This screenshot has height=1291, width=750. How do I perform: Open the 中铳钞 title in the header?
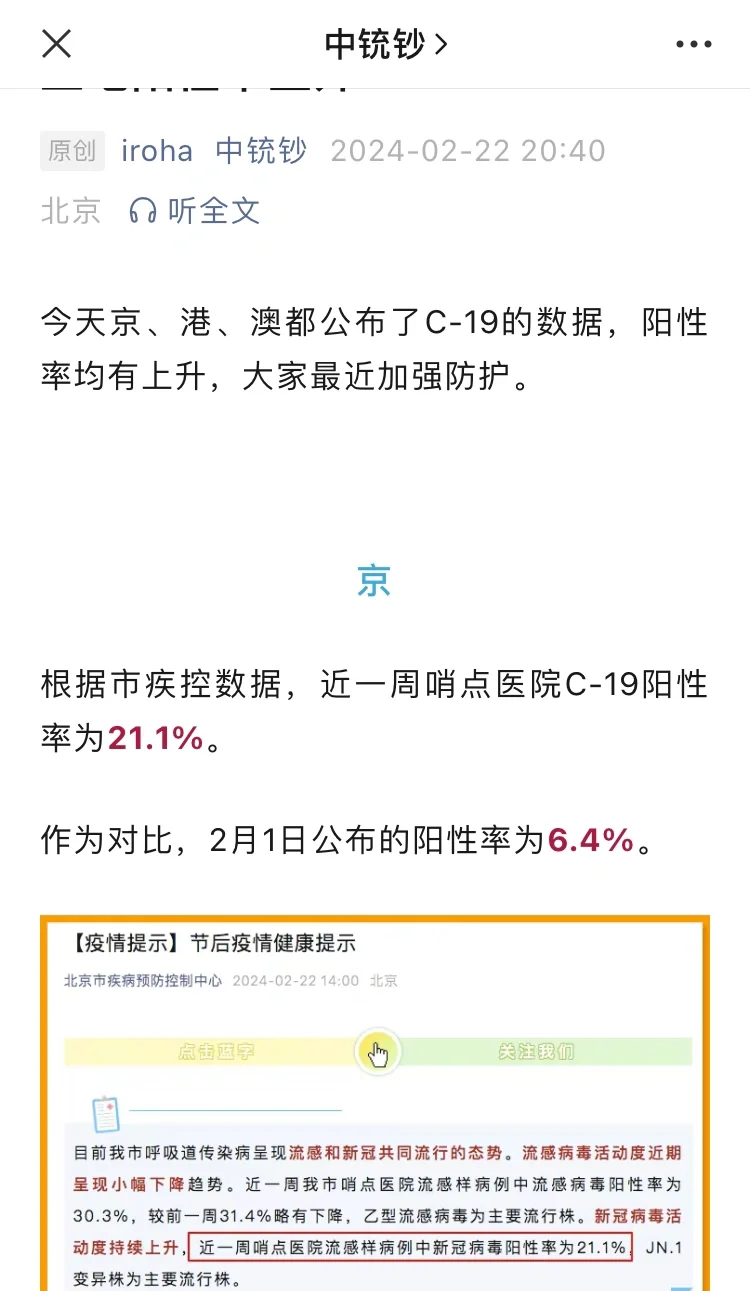click(386, 44)
